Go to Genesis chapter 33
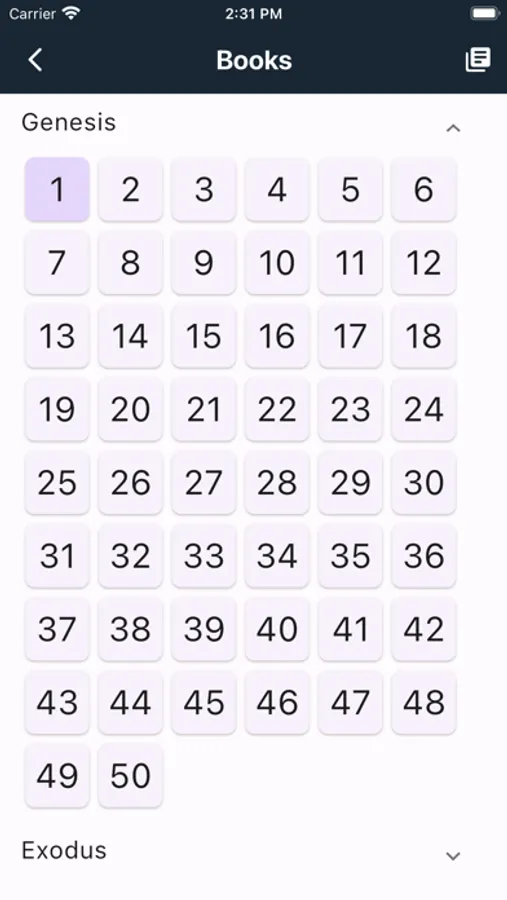Screen dimensions: 507x900 click(204, 556)
